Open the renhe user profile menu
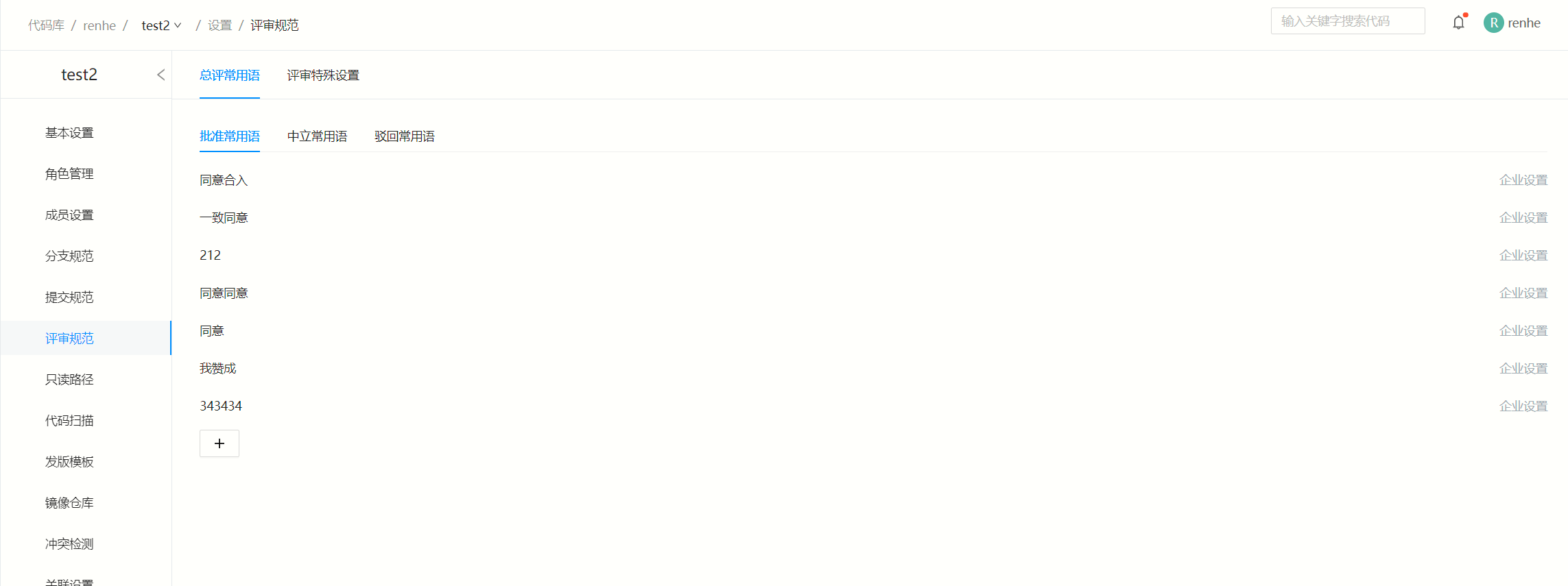 pos(1512,23)
